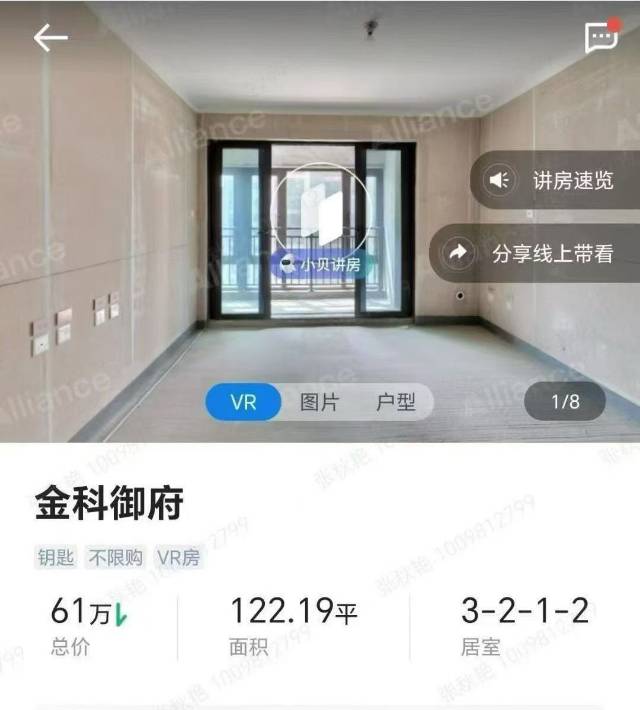Screen dimensions: 640x710
Task: Switch to the 户型 tab
Action: (395, 403)
